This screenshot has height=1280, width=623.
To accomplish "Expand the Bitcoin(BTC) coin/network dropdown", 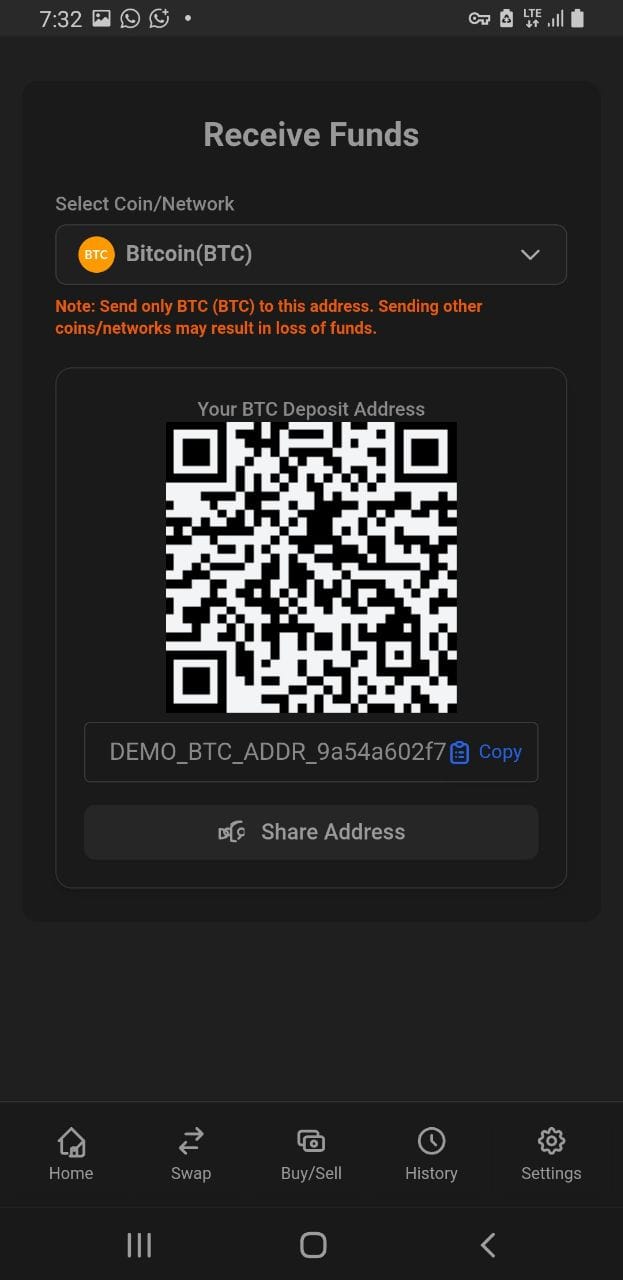I will pyautogui.click(x=311, y=254).
